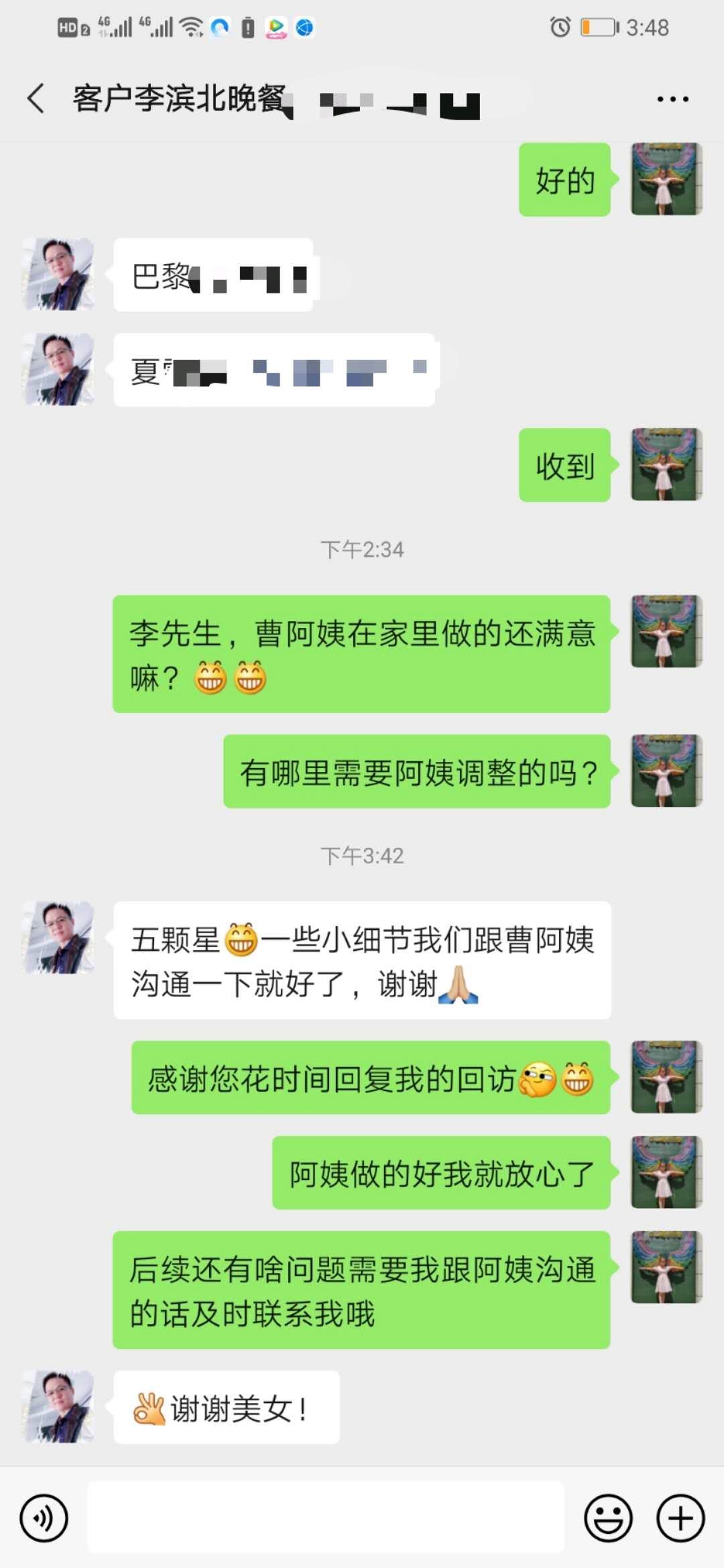Open the chat info three-dot menu
This screenshot has width=724, height=1568.
coord(672,99)
